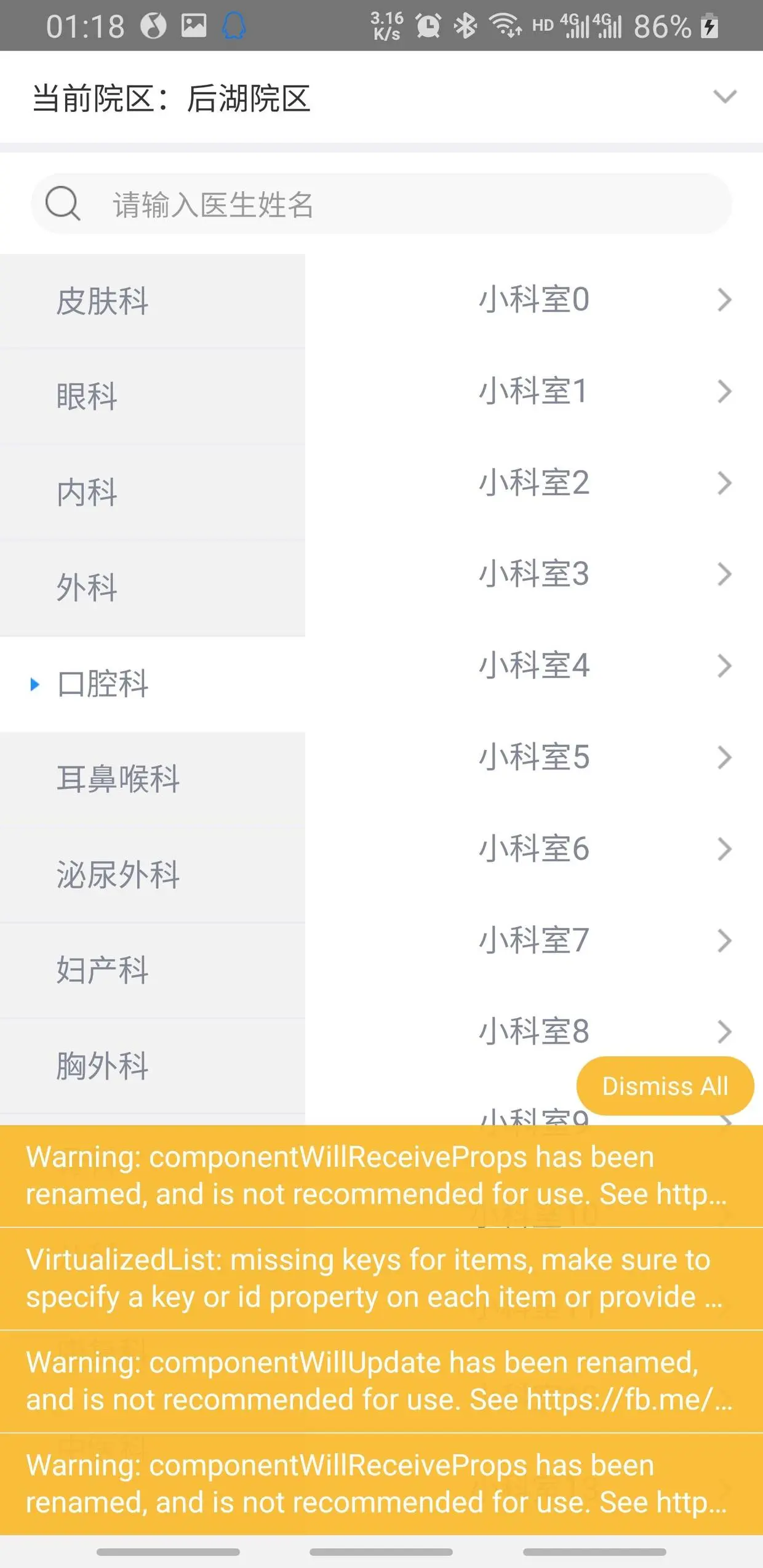
Task: Open sub-department 小科室1
Action: pyautogui.click(x=534, y=391)
